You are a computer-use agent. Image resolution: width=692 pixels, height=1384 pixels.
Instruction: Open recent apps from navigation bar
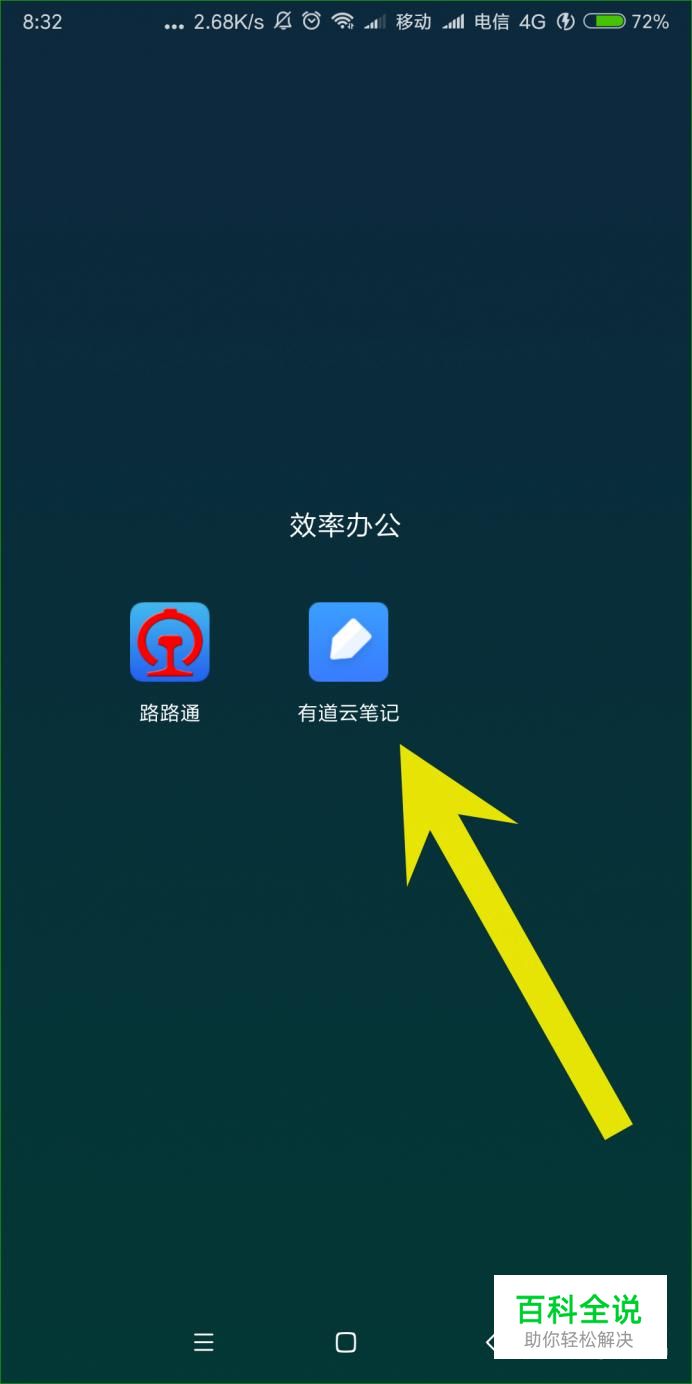point(204,1342)
